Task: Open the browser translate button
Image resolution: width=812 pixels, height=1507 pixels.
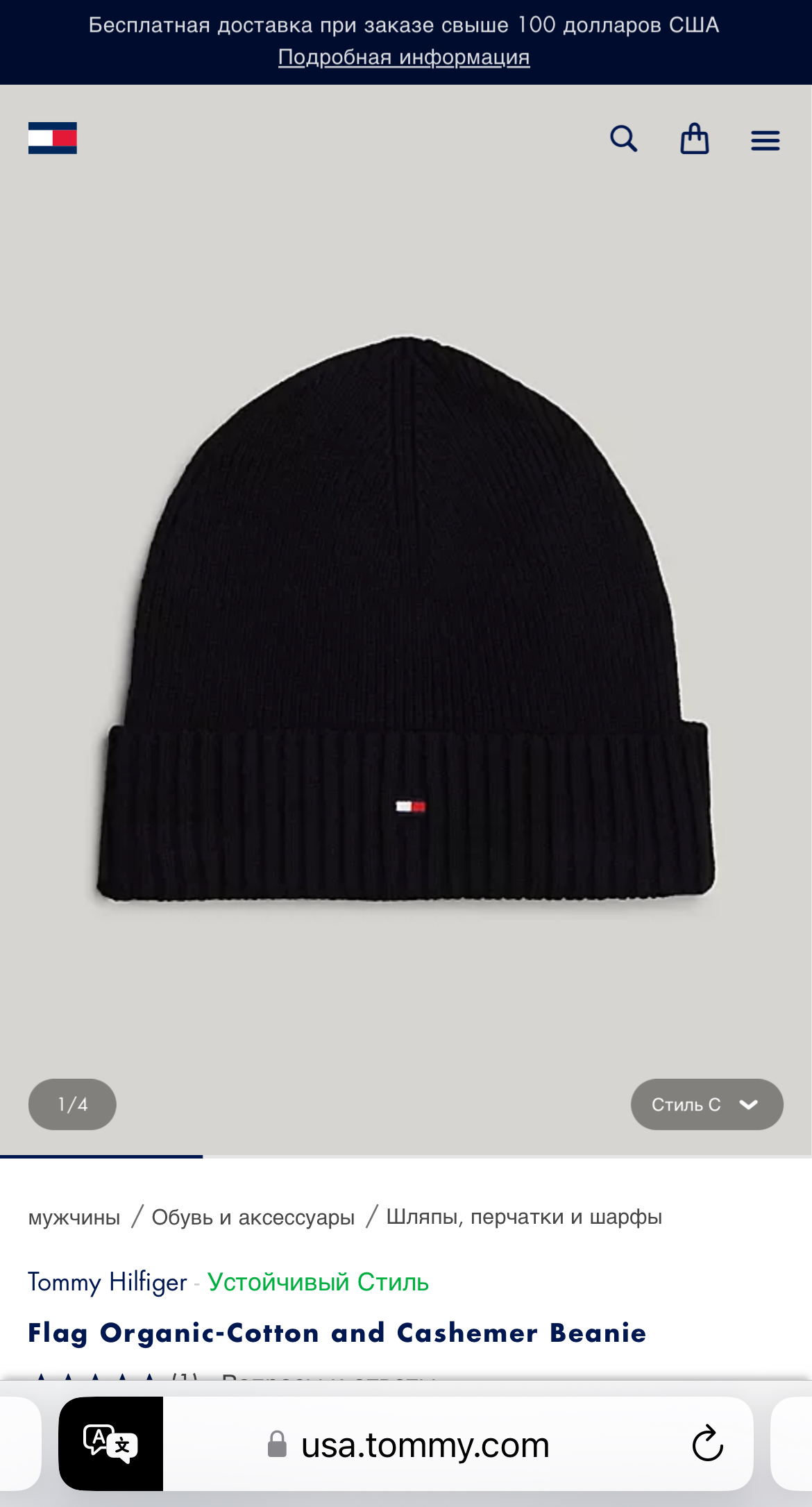Action: click(x=111, y=1444)
